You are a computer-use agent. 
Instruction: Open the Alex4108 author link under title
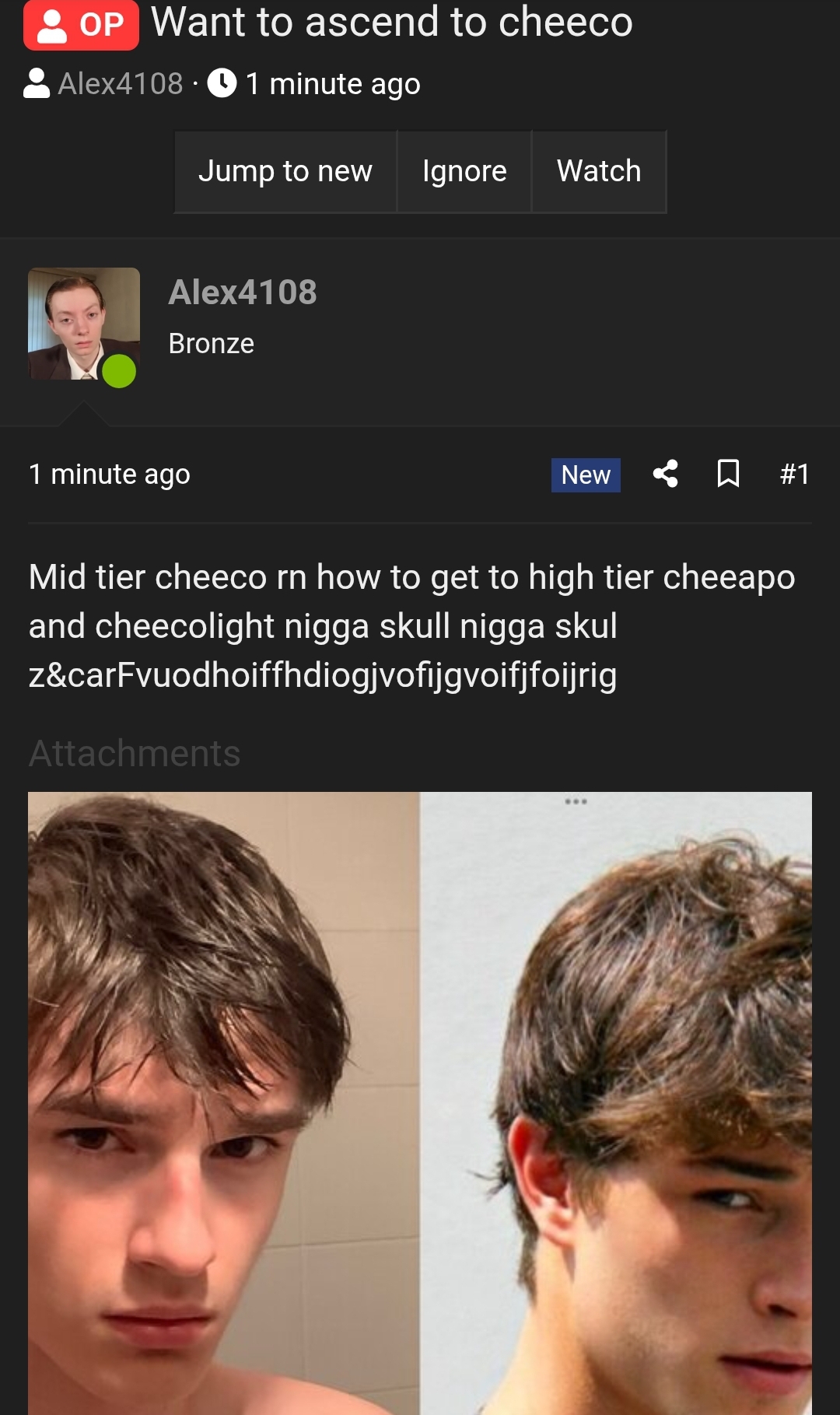click(x=121, y=83)
